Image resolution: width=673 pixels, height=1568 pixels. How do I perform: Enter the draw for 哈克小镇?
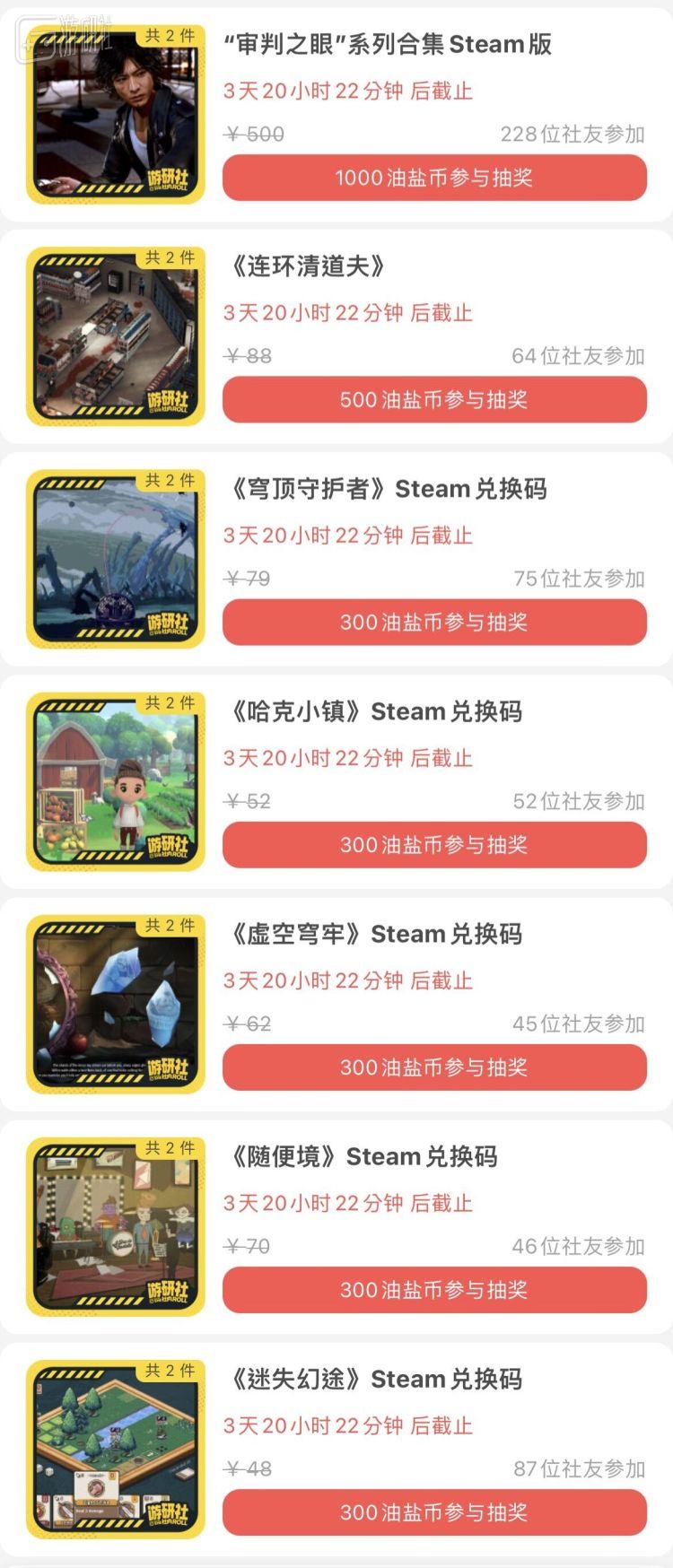pyautogui.click(x=434, y=845)
